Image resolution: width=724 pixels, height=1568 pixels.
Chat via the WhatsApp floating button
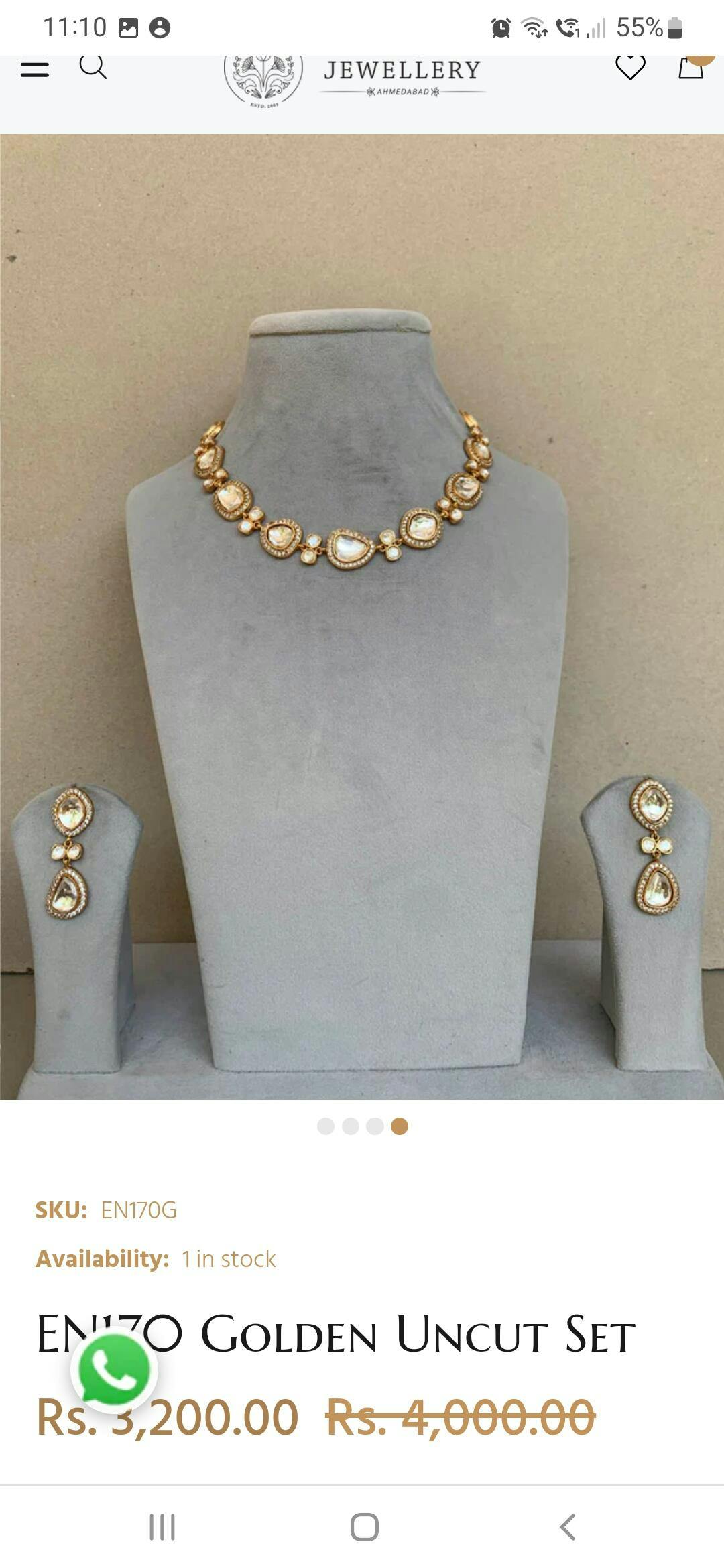pyautogui.click(x=115, y=1370)
